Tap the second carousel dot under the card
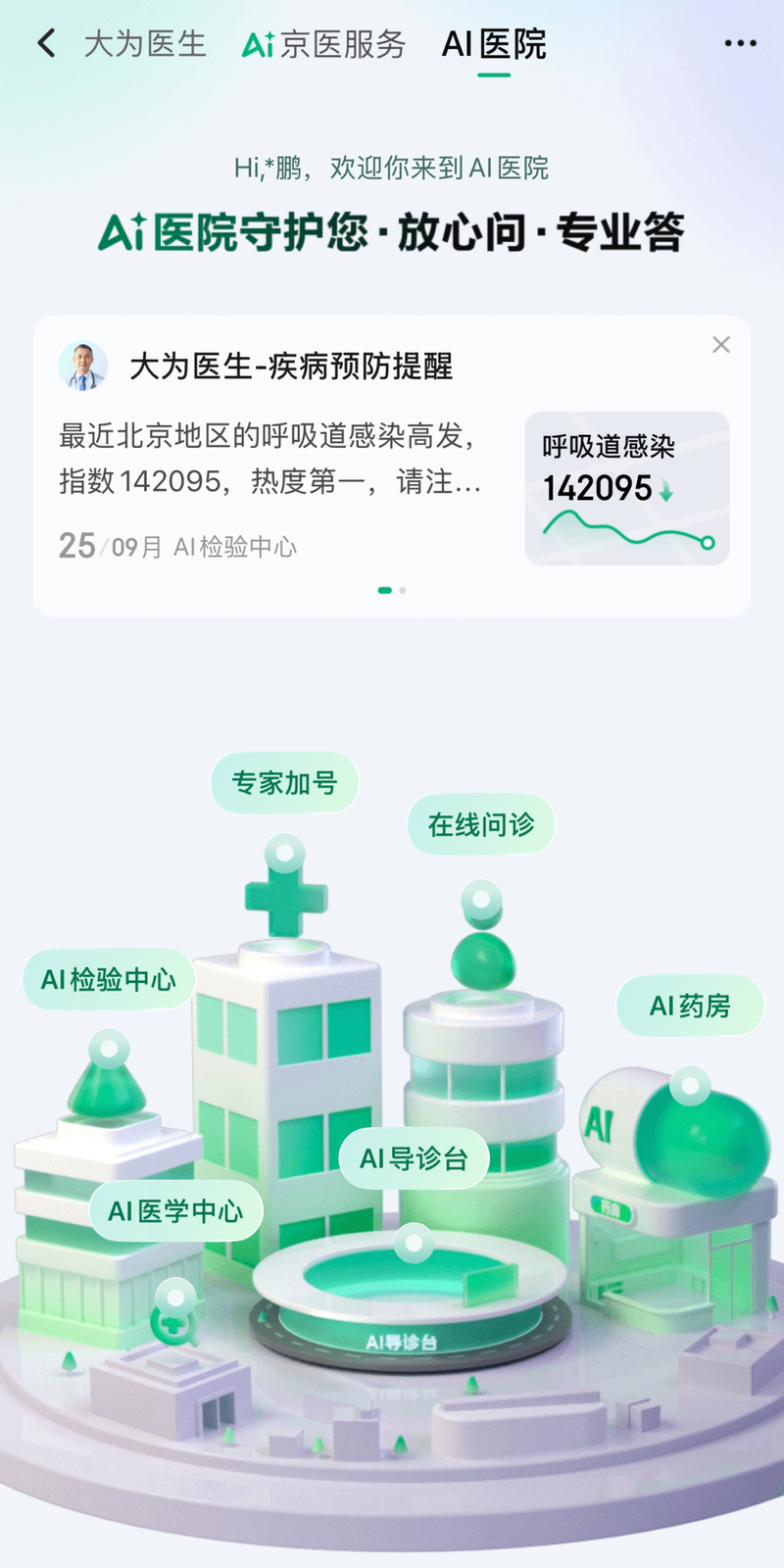The image size is (784, 1568). click(402, 590)
